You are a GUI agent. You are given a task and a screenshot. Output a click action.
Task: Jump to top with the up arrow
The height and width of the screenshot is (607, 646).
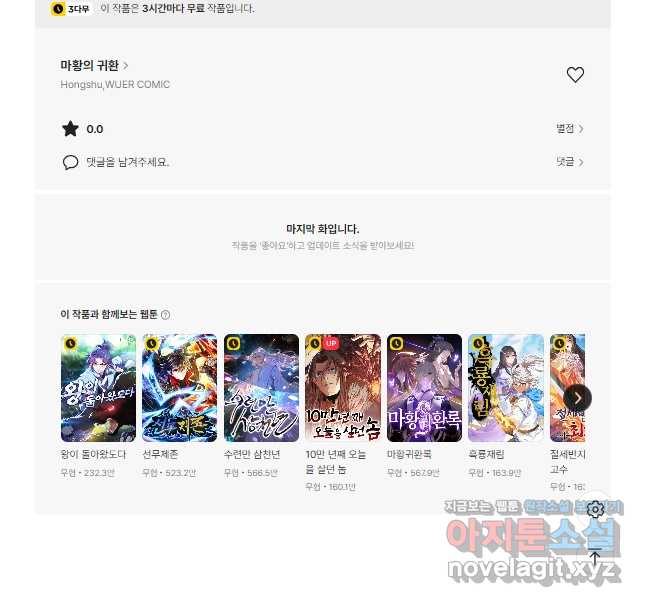595,558
